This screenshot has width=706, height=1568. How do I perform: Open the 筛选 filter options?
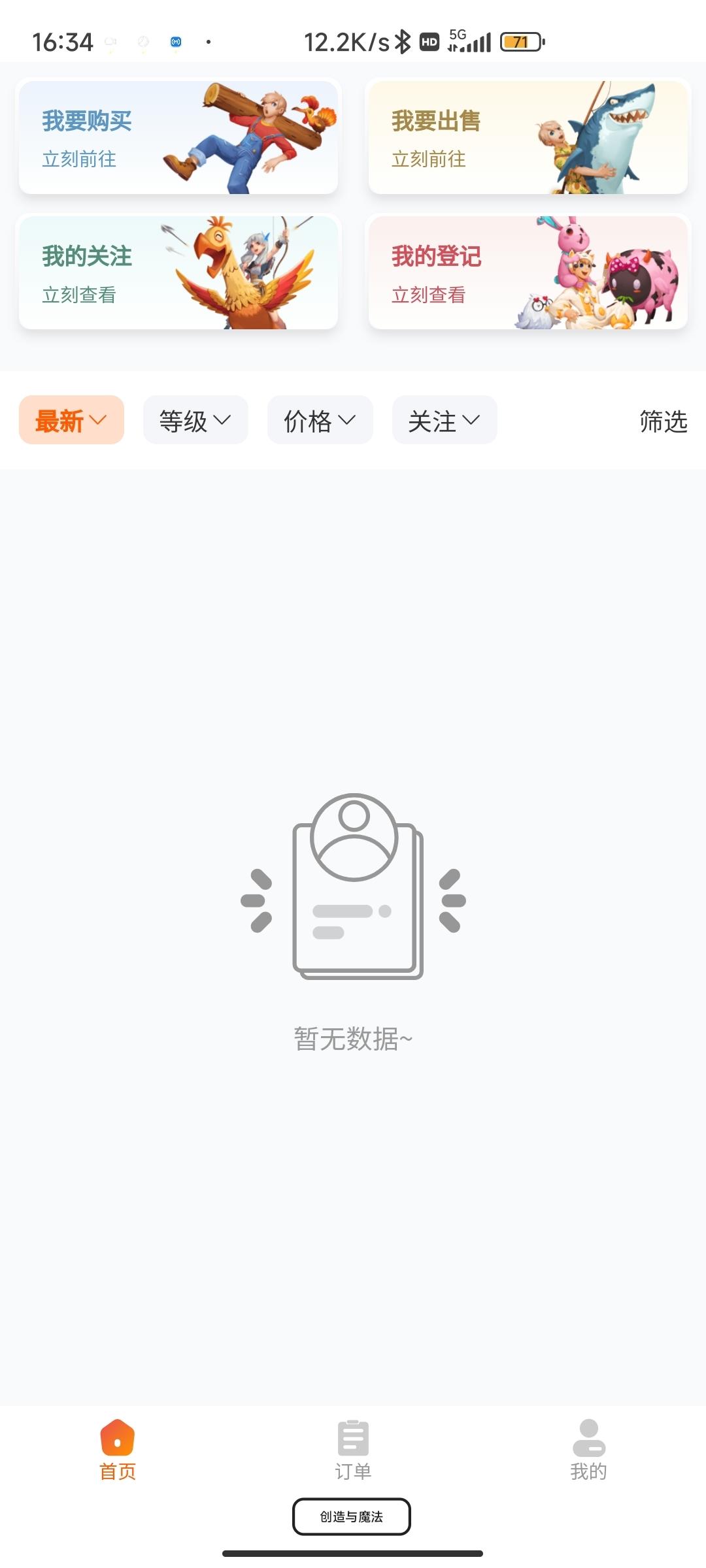coord(664,421)
